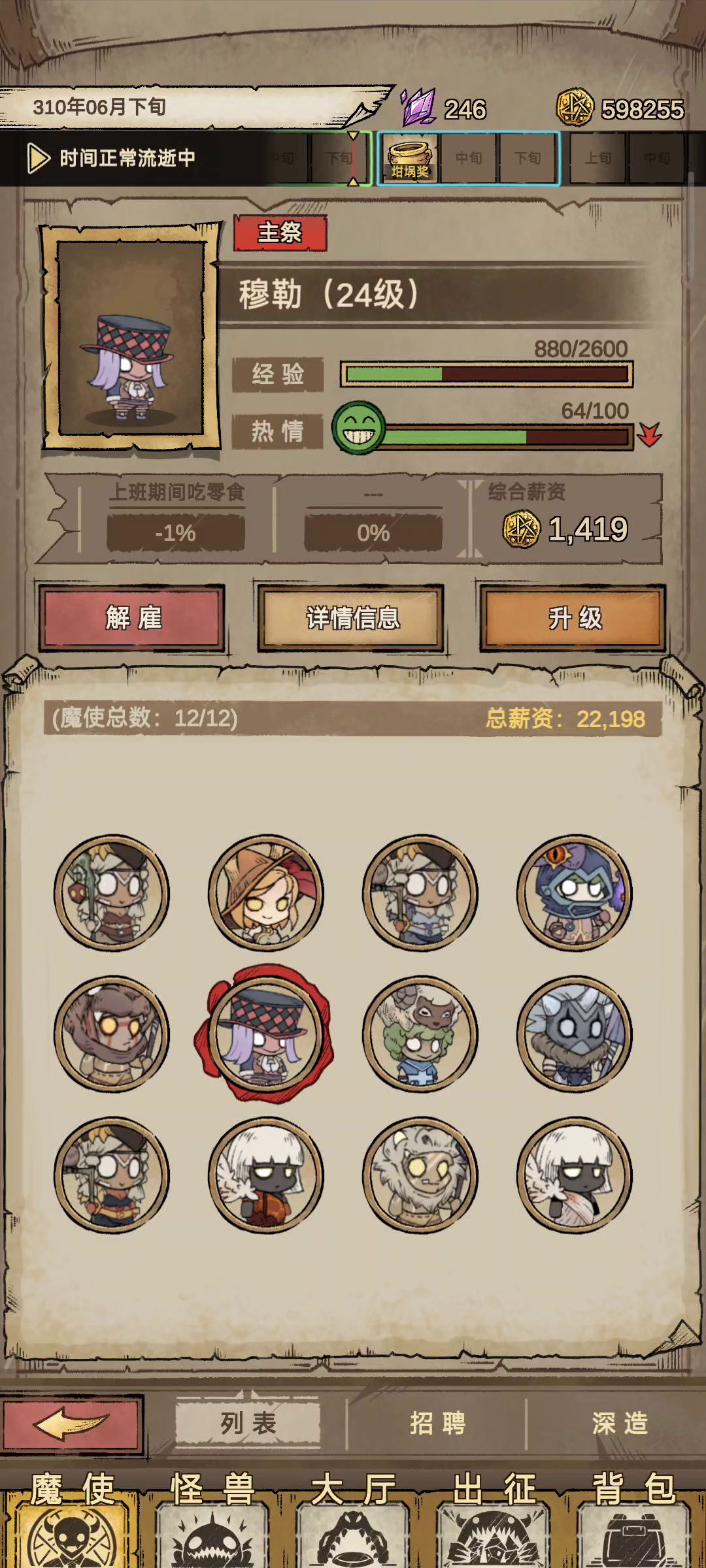
Task: Select the green-haired character with sheep
Action: pyautogui.click(x=420, y=1034)
